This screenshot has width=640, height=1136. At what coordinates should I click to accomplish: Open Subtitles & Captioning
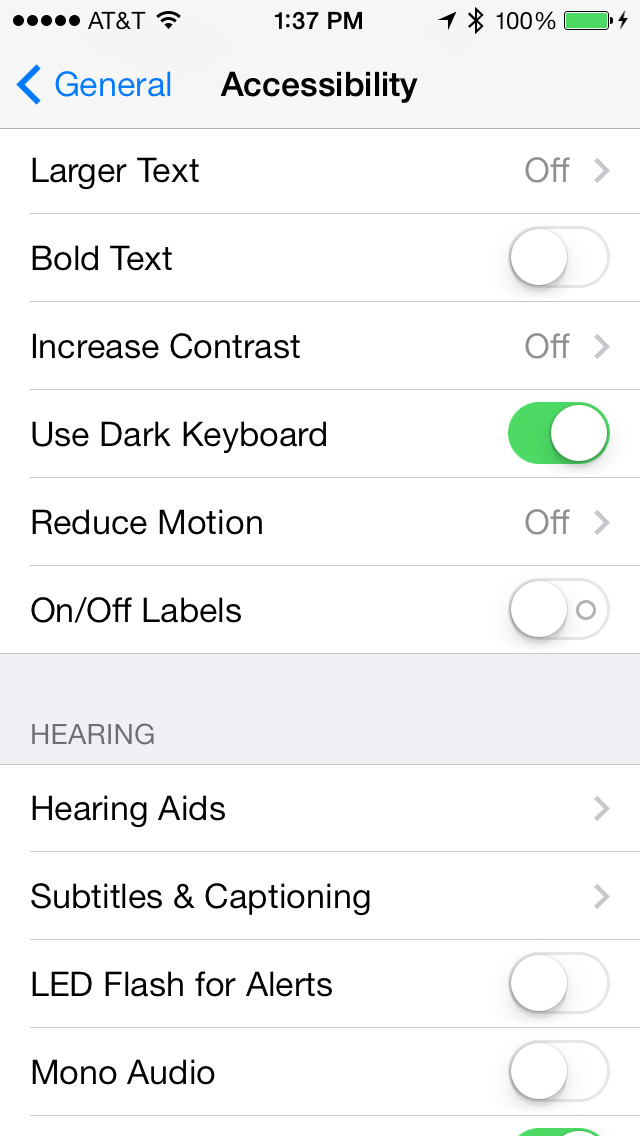tap(320, 896)
